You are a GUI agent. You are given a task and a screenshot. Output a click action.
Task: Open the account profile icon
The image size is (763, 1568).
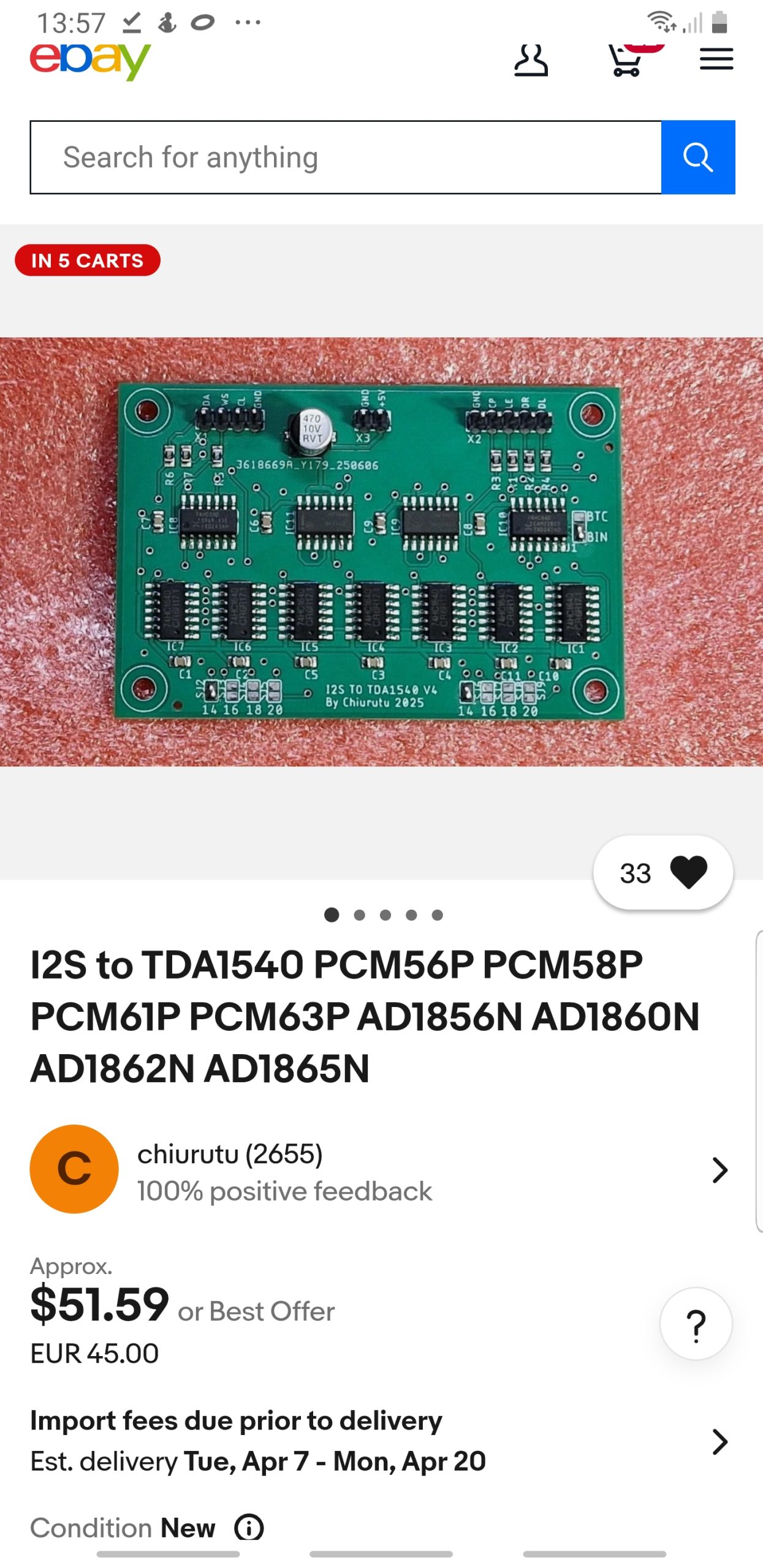(530, 60)
